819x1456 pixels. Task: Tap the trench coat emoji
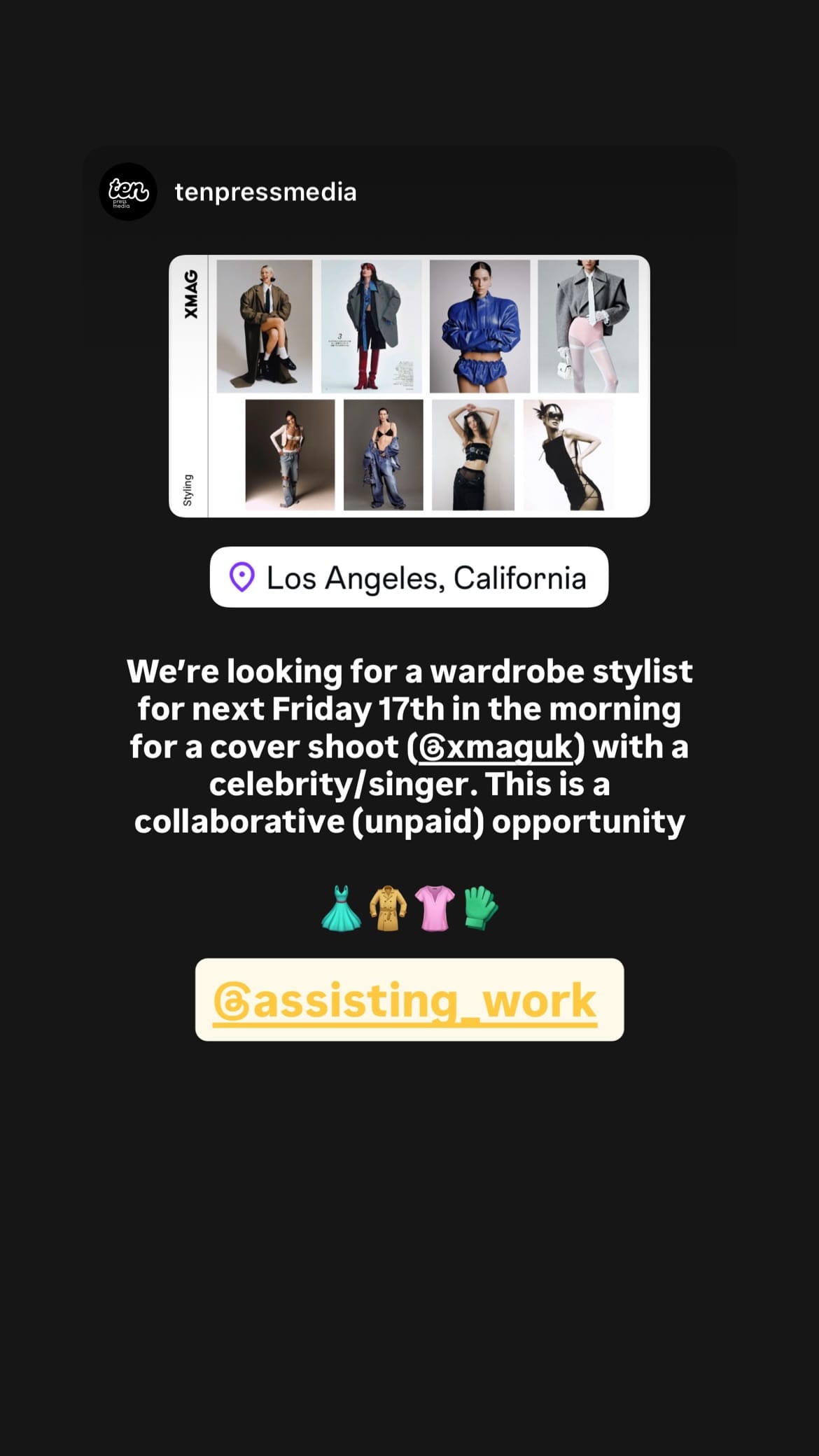(386, 907)
